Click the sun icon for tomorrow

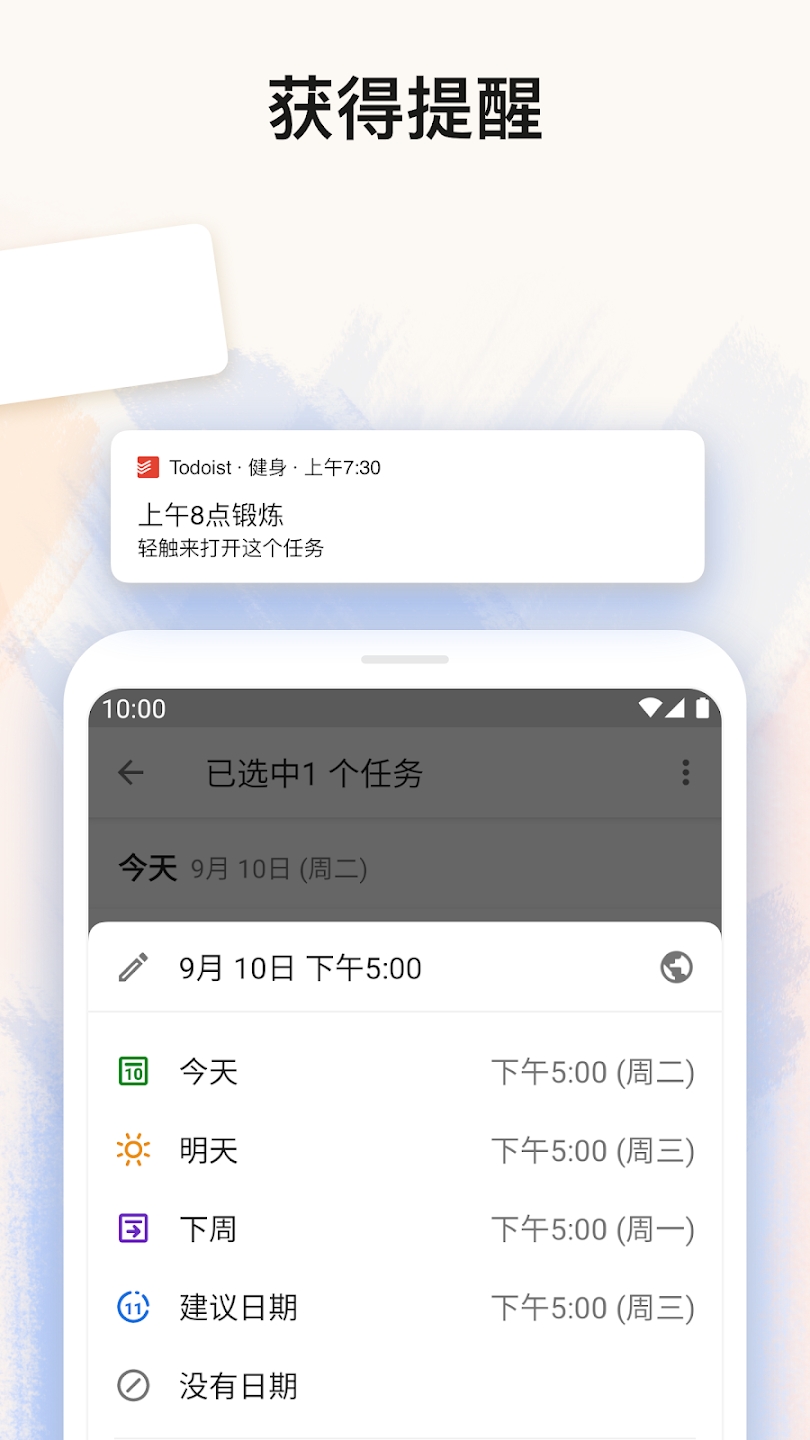coord(132,1150)
